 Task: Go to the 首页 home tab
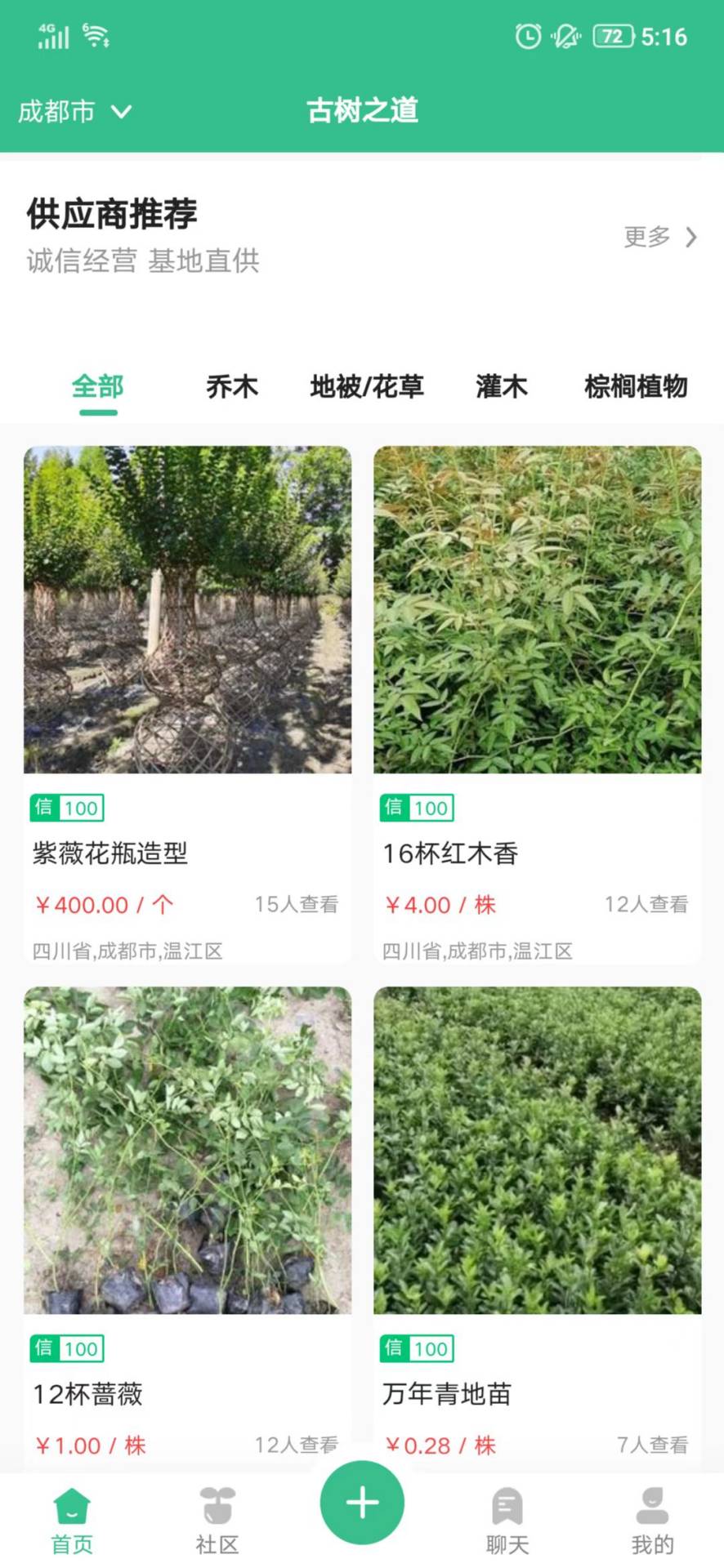72,1521
